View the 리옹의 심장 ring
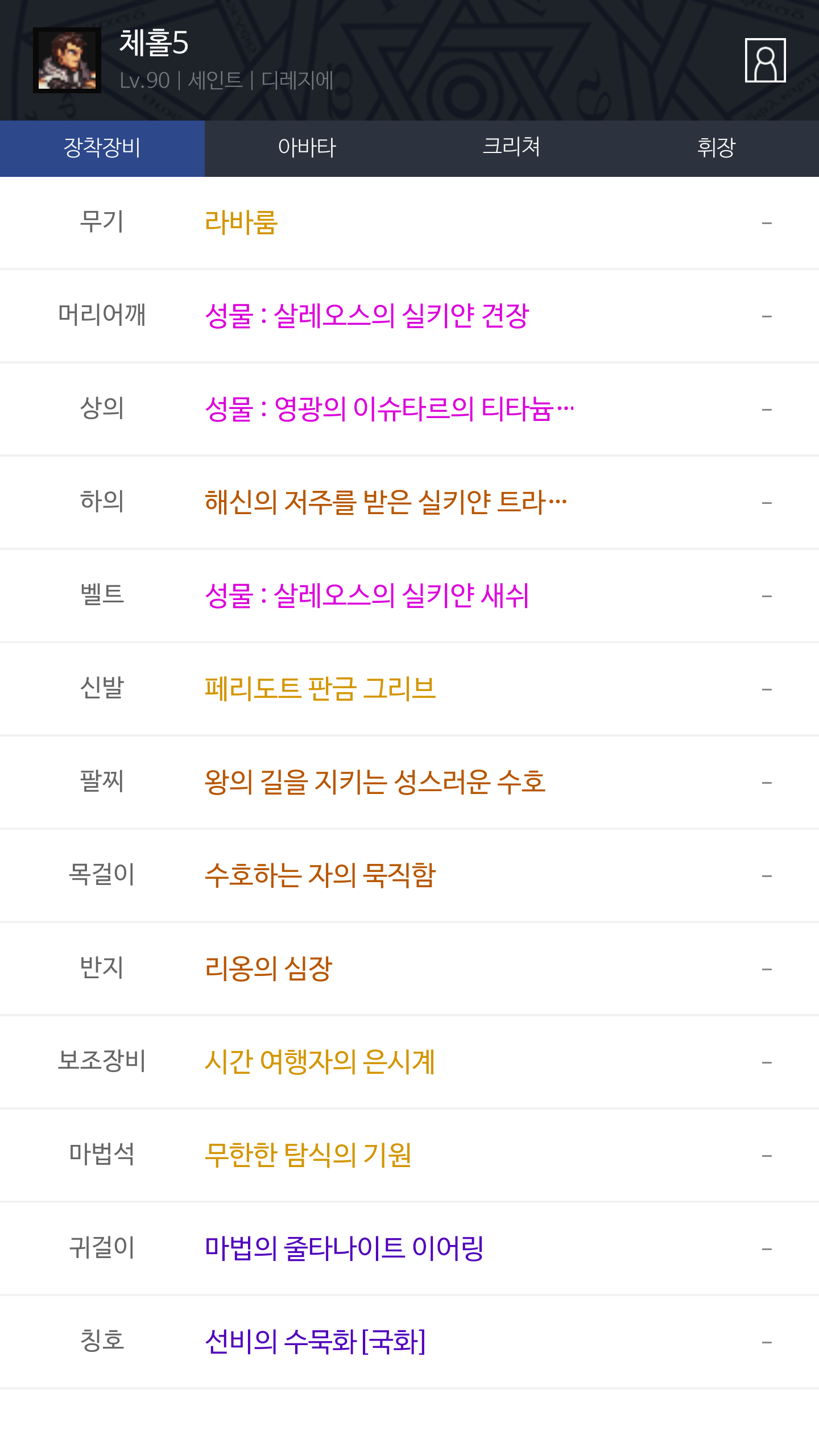Screen dimensions: 819x1456 (268, 969)
